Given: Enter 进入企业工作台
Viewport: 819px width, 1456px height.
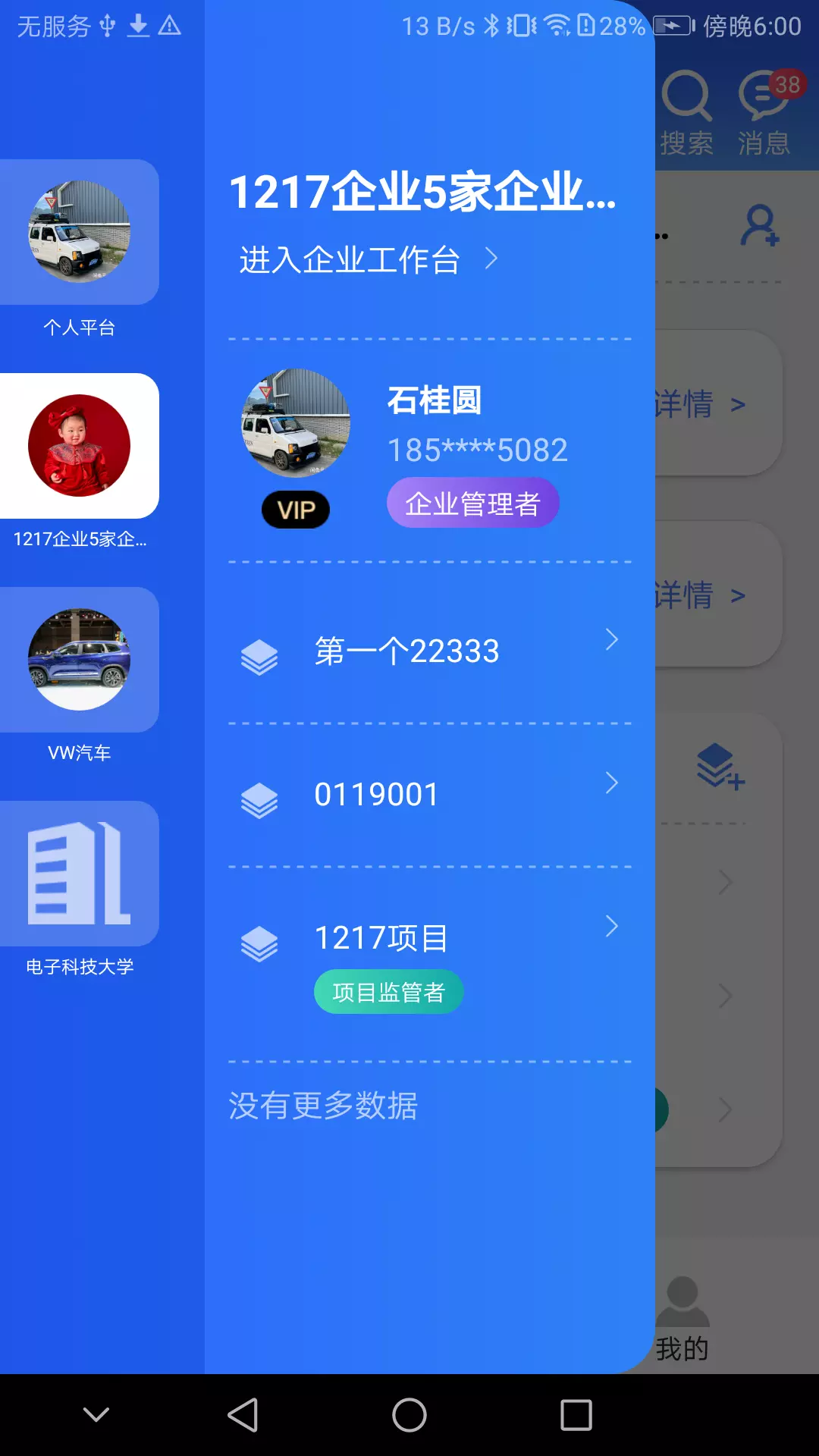Looking at the screenshot, I should pyautogui.click(x=369, y=260).
